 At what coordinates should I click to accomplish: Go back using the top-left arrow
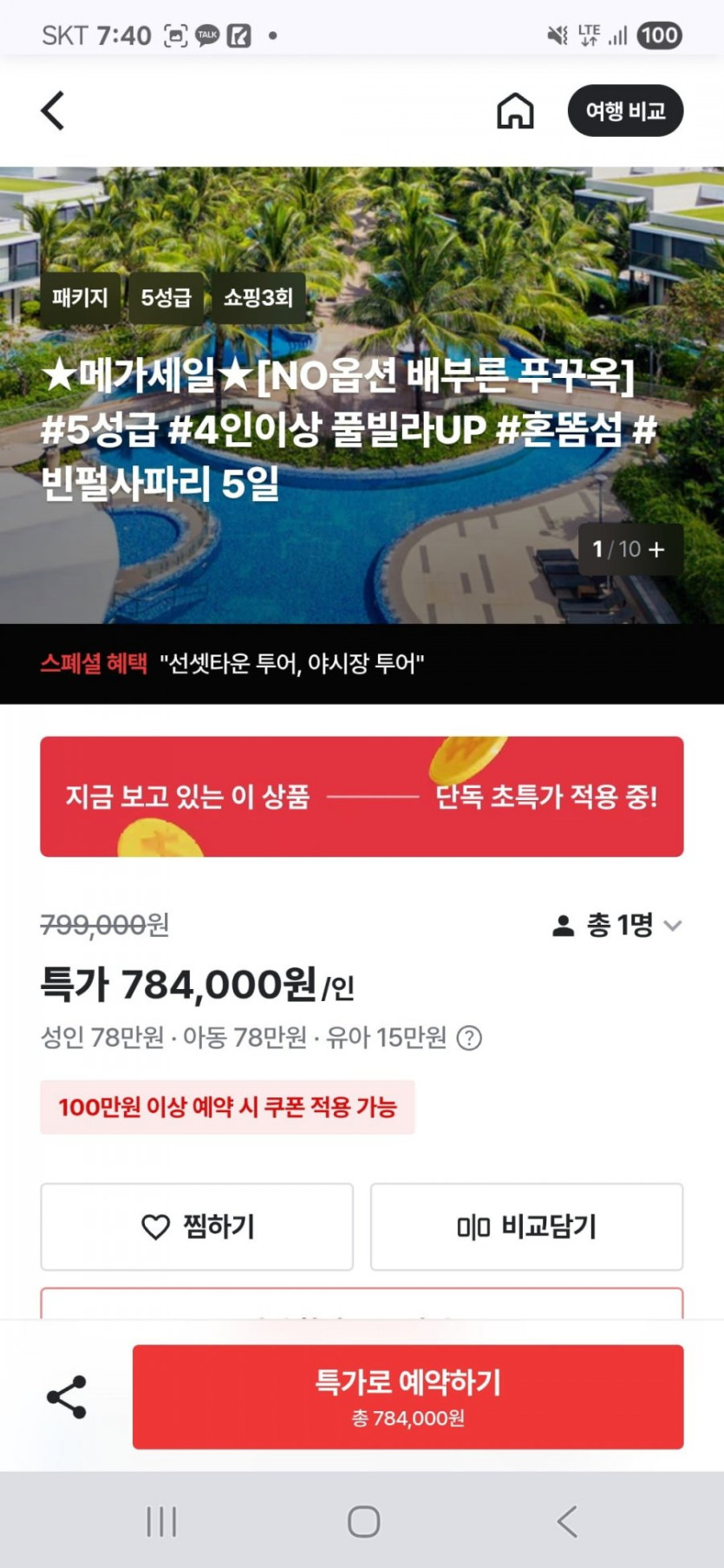click(53, 111)
